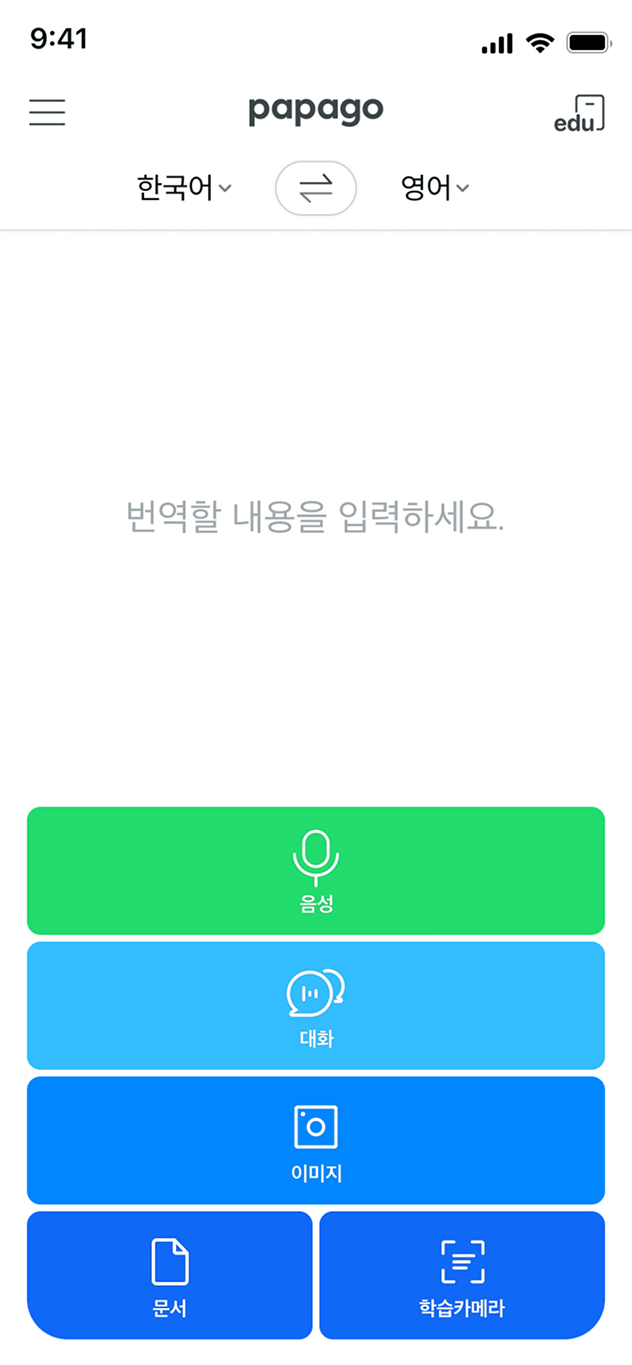
Task: Open the 학습카메라 study camera
Action: tap(462, 1275)
